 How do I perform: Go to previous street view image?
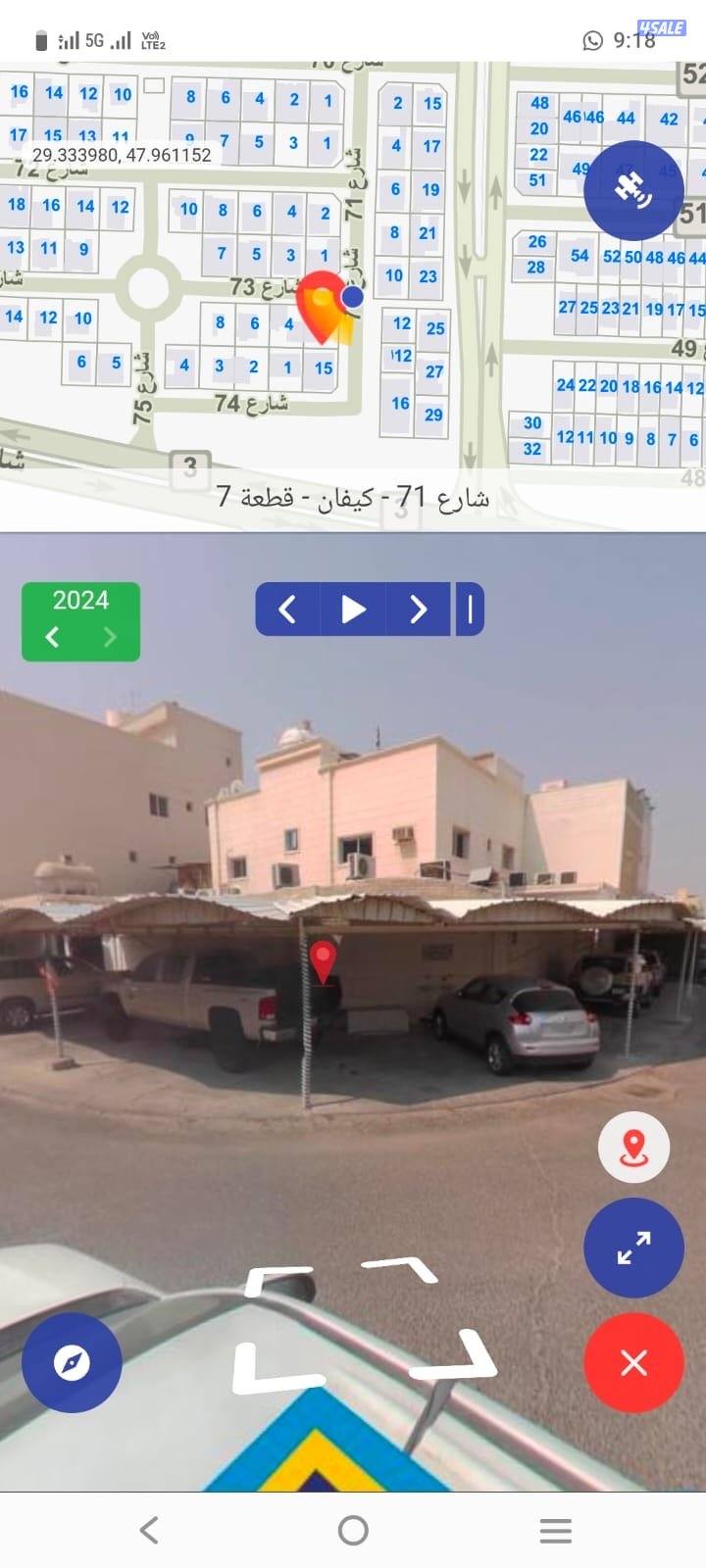[286, 609]
